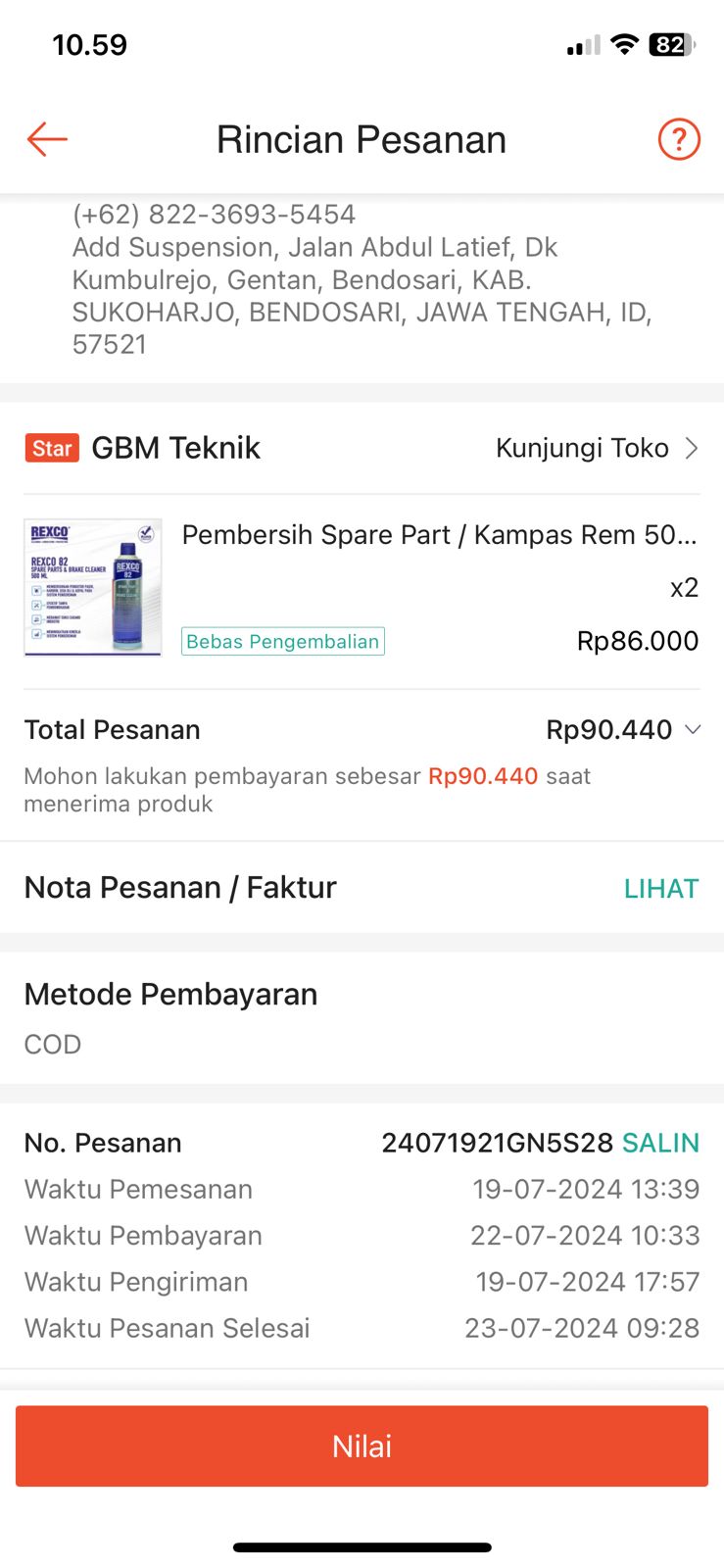Open the help question mark icon
The image size is (724, 1568).
point(678,139)
